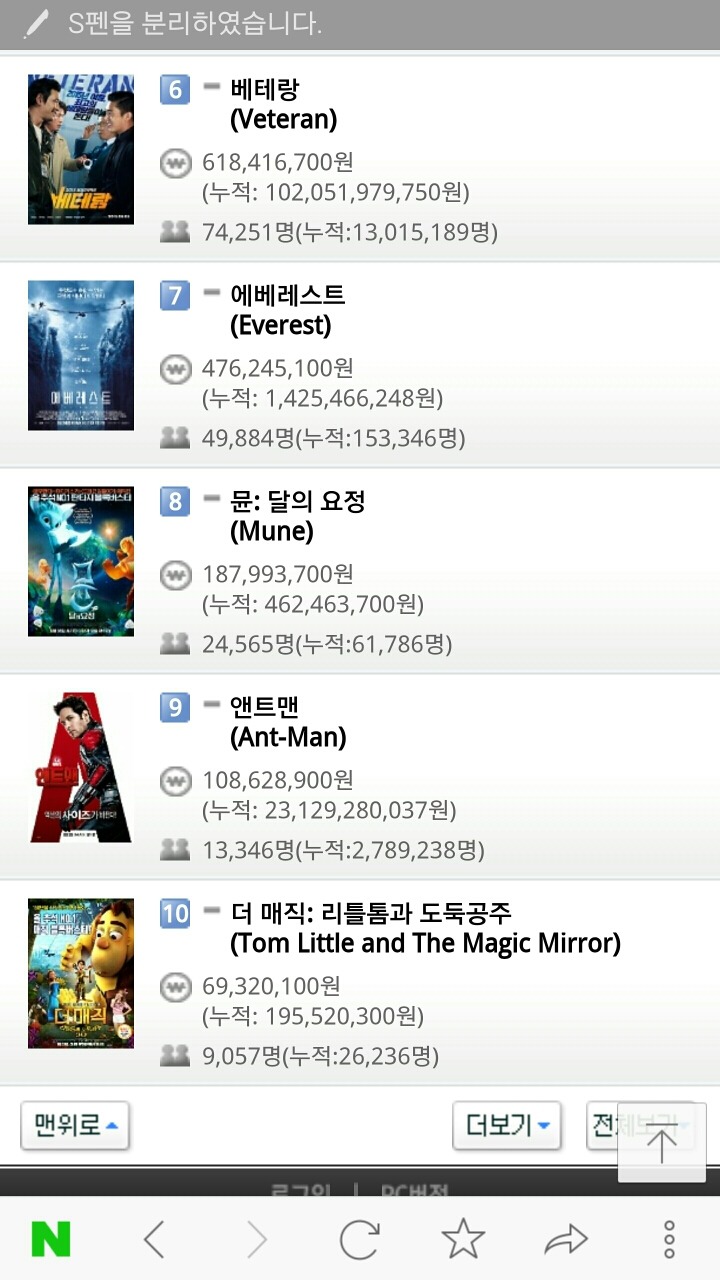Tap the 맨위로 button
720x1280 pixels.
75,1126
